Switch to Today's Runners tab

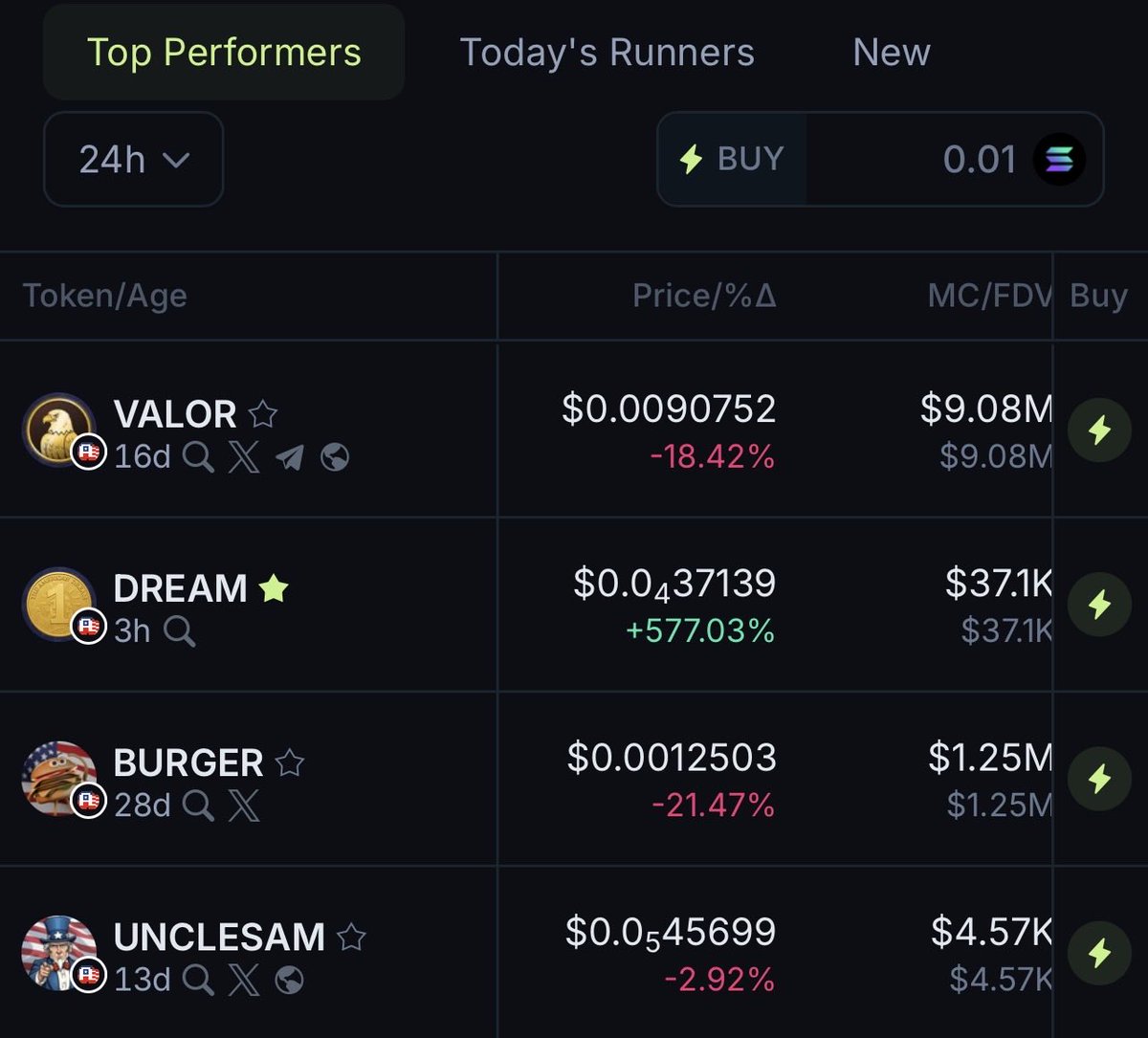[x=607, y=53]
